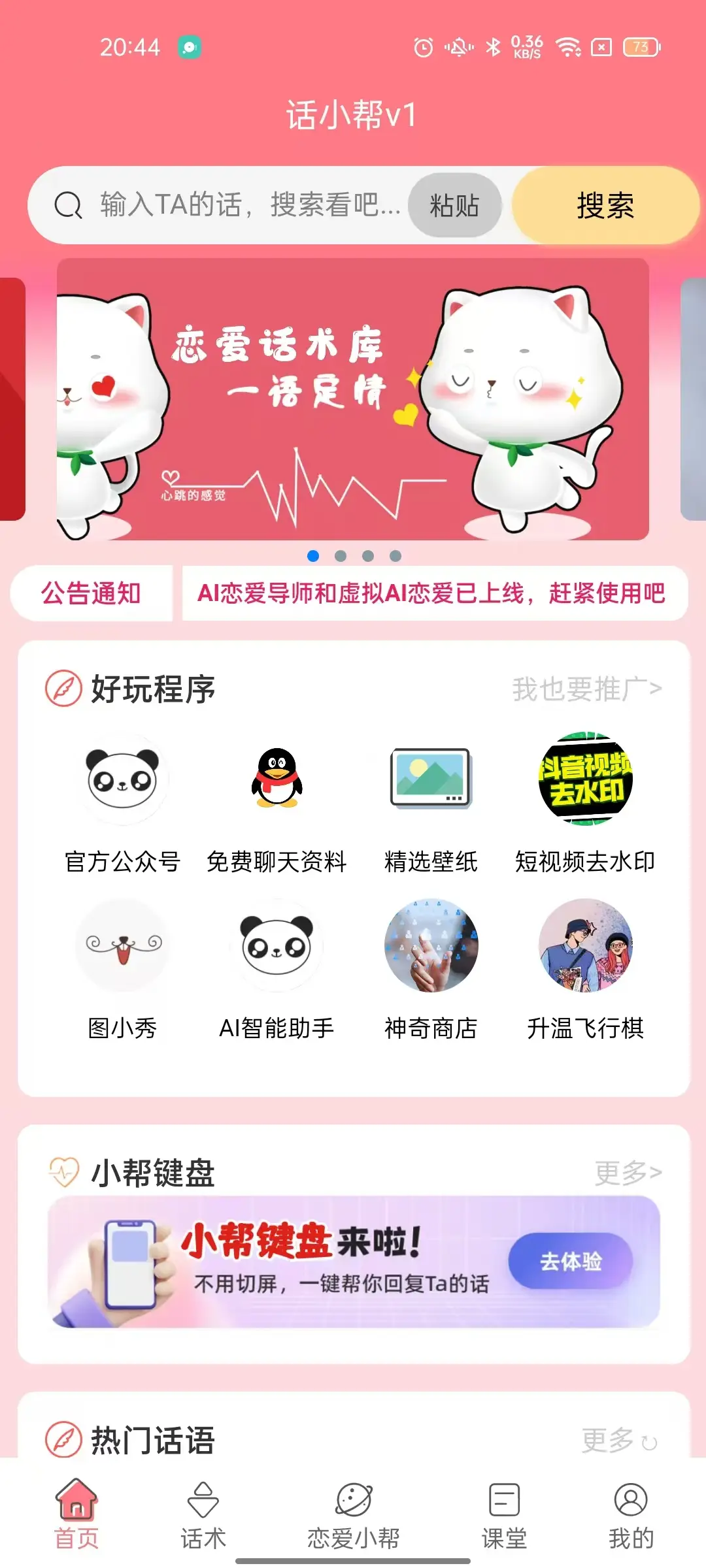Tap the 输入TA的话 search field
Image resolution: width=706 pixels, height=1568 pixels.
click(x=248, y=205)
